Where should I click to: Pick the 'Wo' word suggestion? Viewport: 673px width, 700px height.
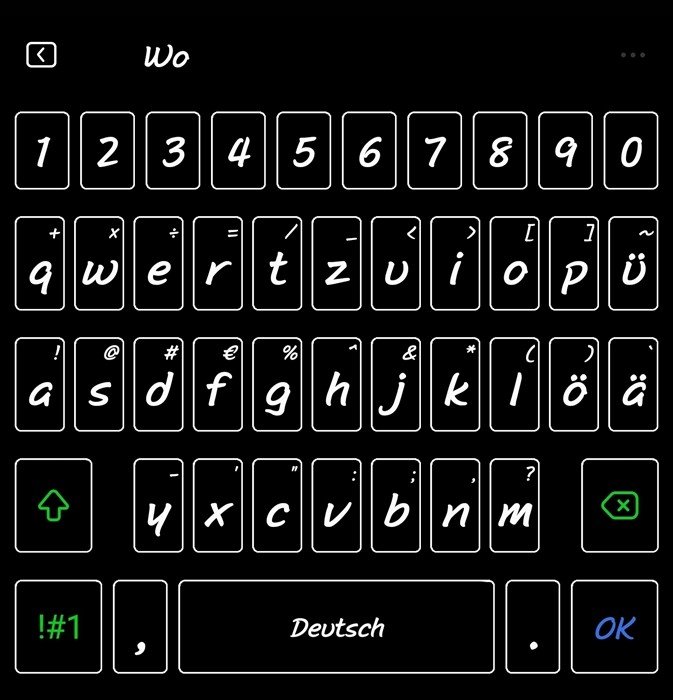click(x=166, y=56)
